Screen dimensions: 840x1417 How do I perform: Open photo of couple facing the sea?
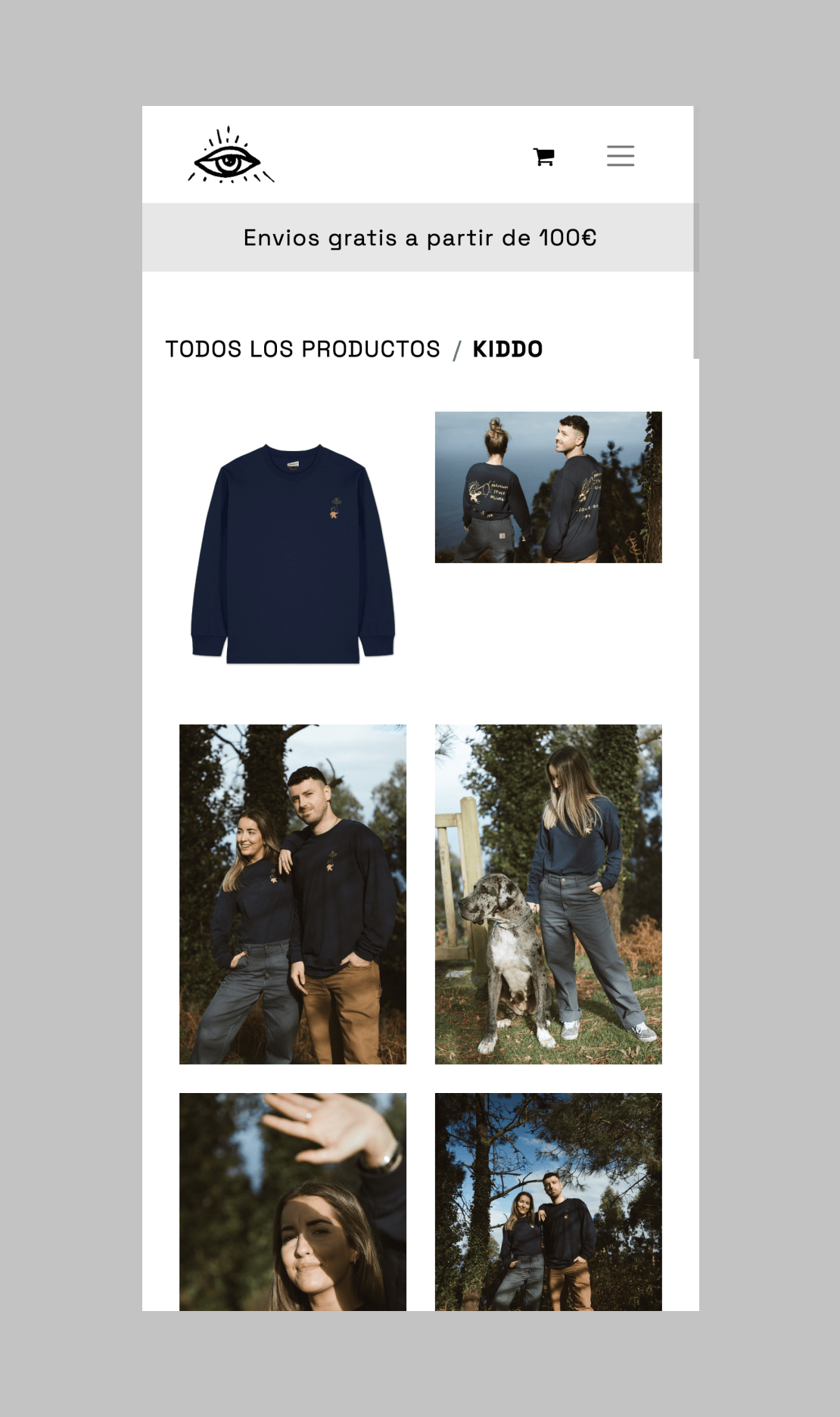tap(548, 487)
